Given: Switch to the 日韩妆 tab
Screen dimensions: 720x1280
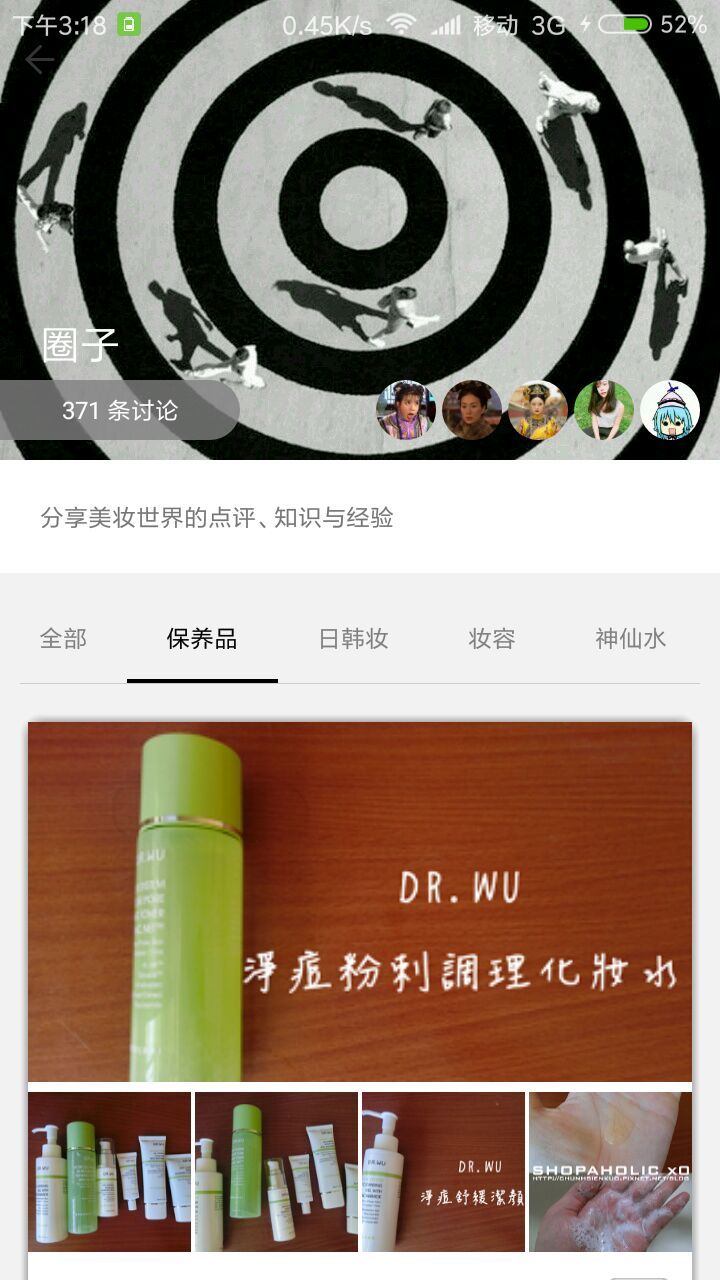Looking at the screenshot, I should tap(353, 639).
